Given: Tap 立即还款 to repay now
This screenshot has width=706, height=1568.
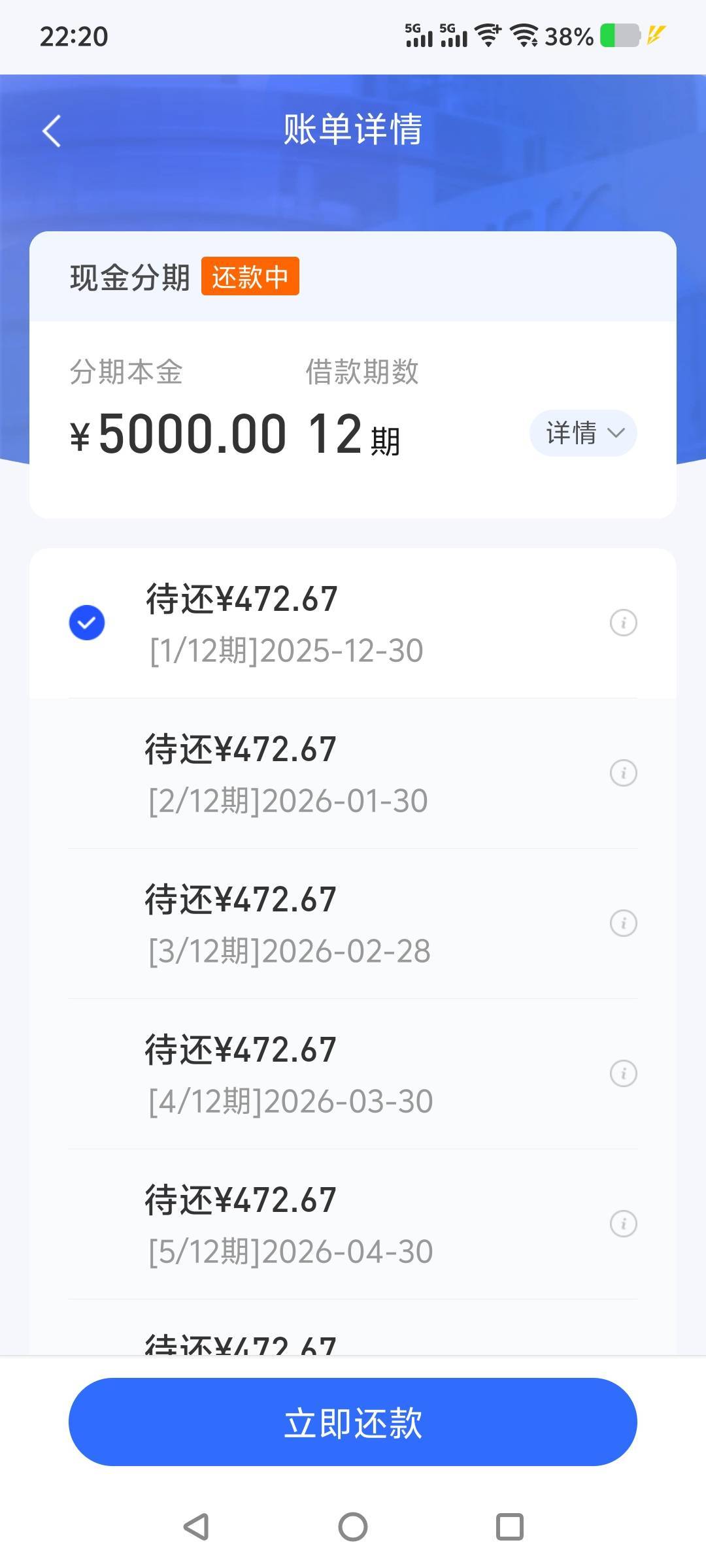Looking at the screenshot, I should tap(353, 1422).
